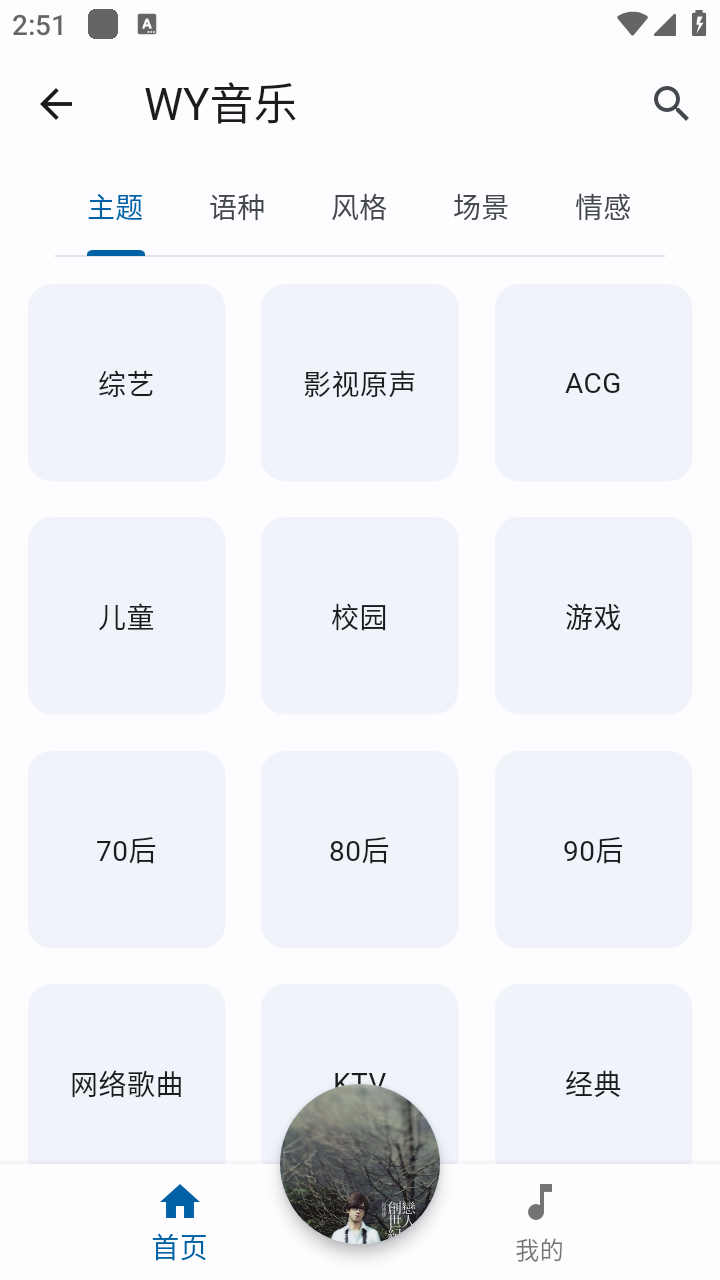
Task: Reselect the 主题 tab
Action: coord(115,207)
